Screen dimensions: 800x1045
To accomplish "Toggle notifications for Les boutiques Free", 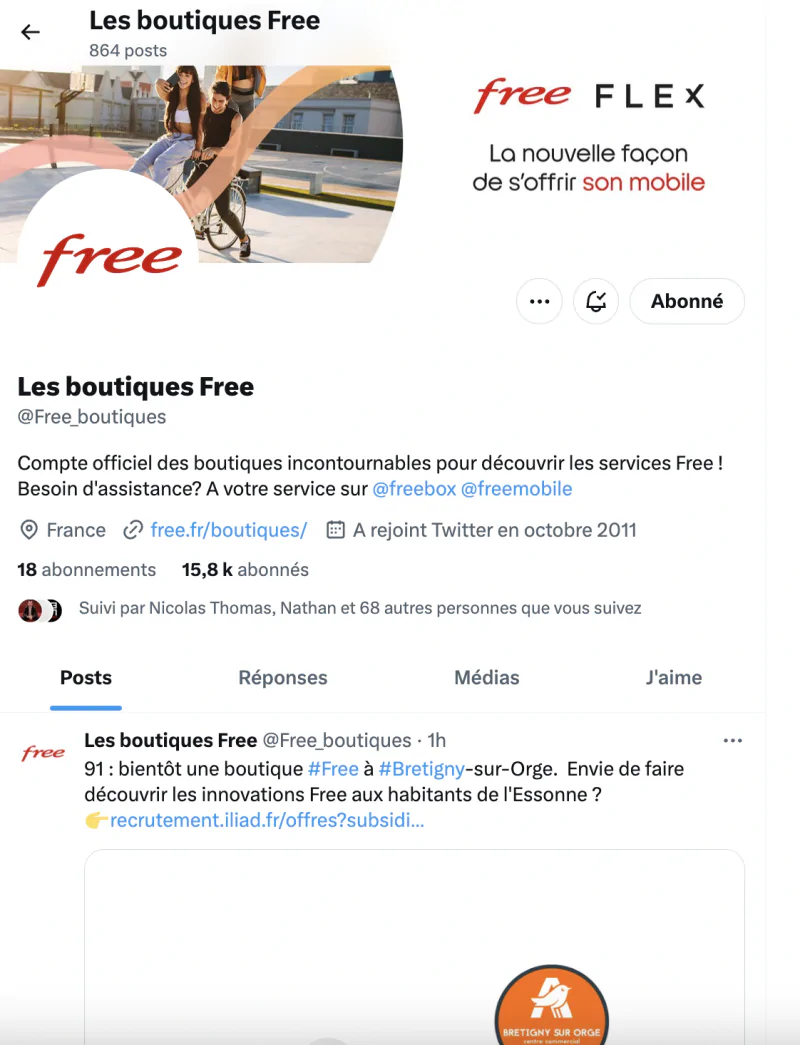I will tap(596, 301).
